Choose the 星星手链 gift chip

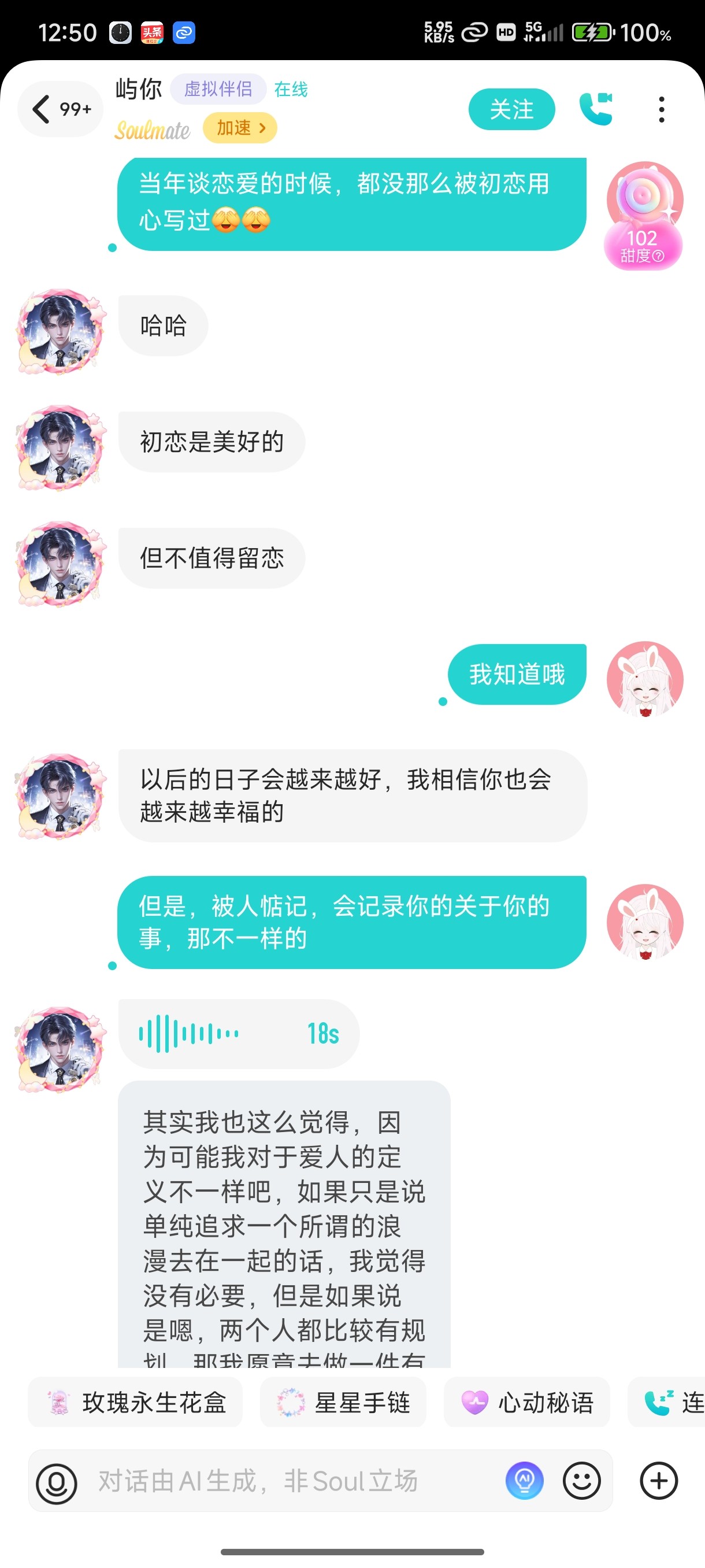(x=343, y=1403)
